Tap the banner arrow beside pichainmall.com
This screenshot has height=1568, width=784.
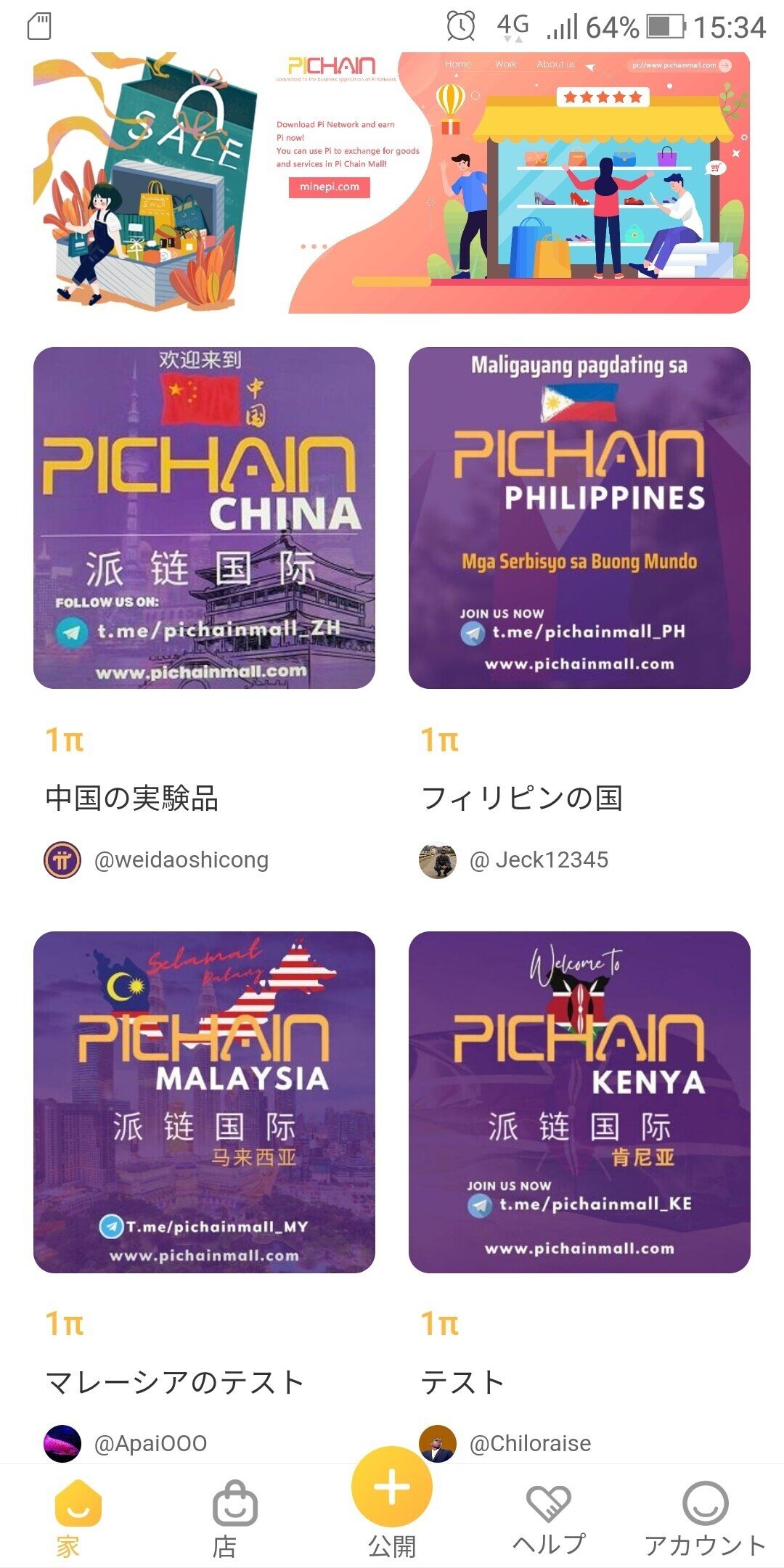(x=726, y=65)
